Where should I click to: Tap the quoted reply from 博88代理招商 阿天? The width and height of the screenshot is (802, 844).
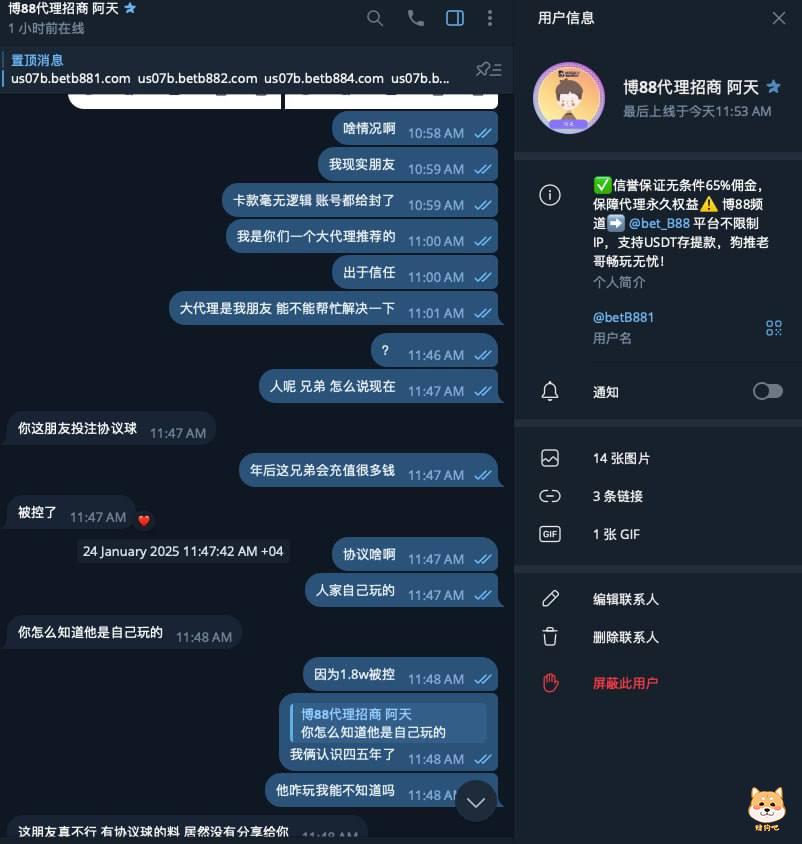(x=387, y=723)
